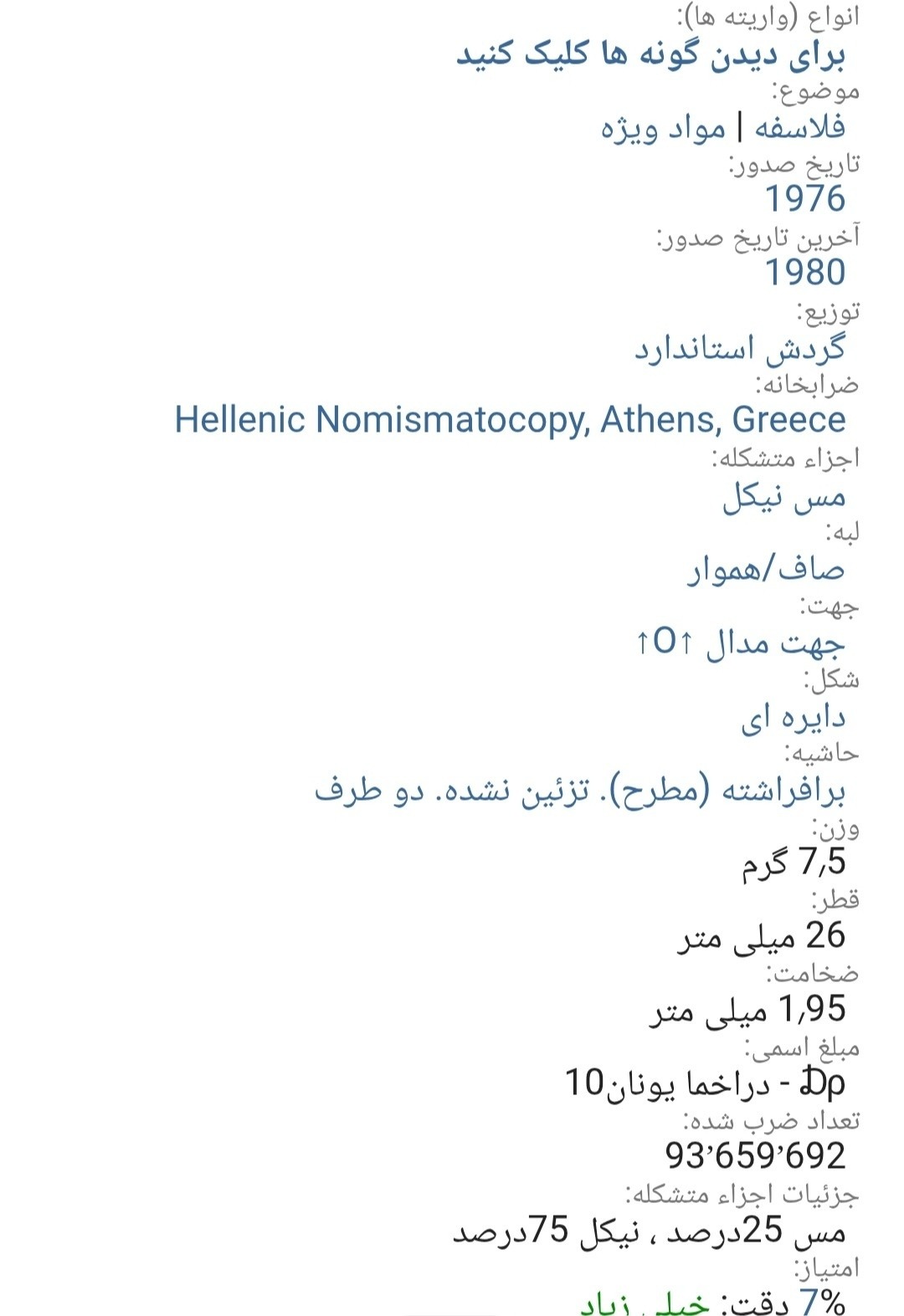Image resolution: width=904 pixels, height=1316 pixels.
Task: Tap the مس نیکل composition link
Action: (783, 497)
